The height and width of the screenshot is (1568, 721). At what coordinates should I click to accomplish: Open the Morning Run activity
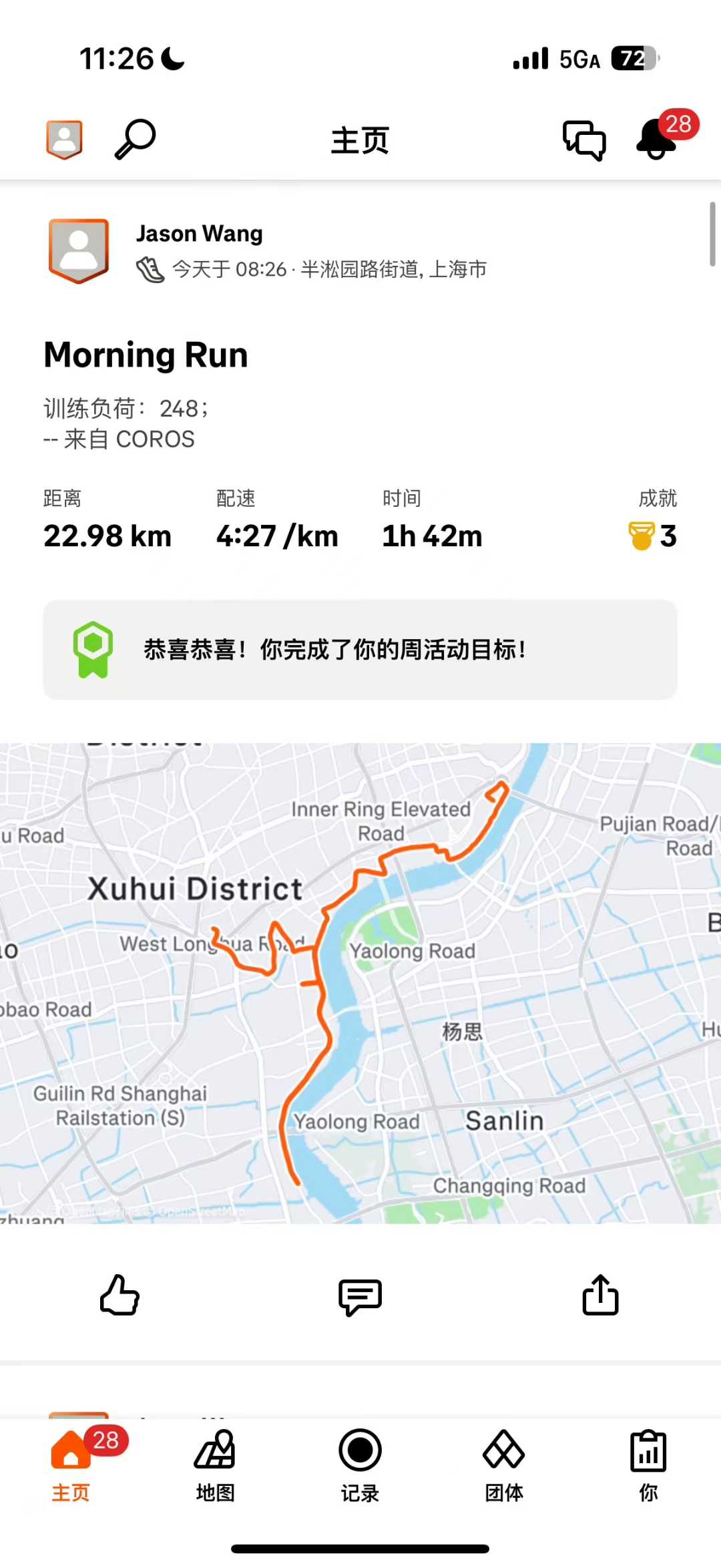click(146, 355)
